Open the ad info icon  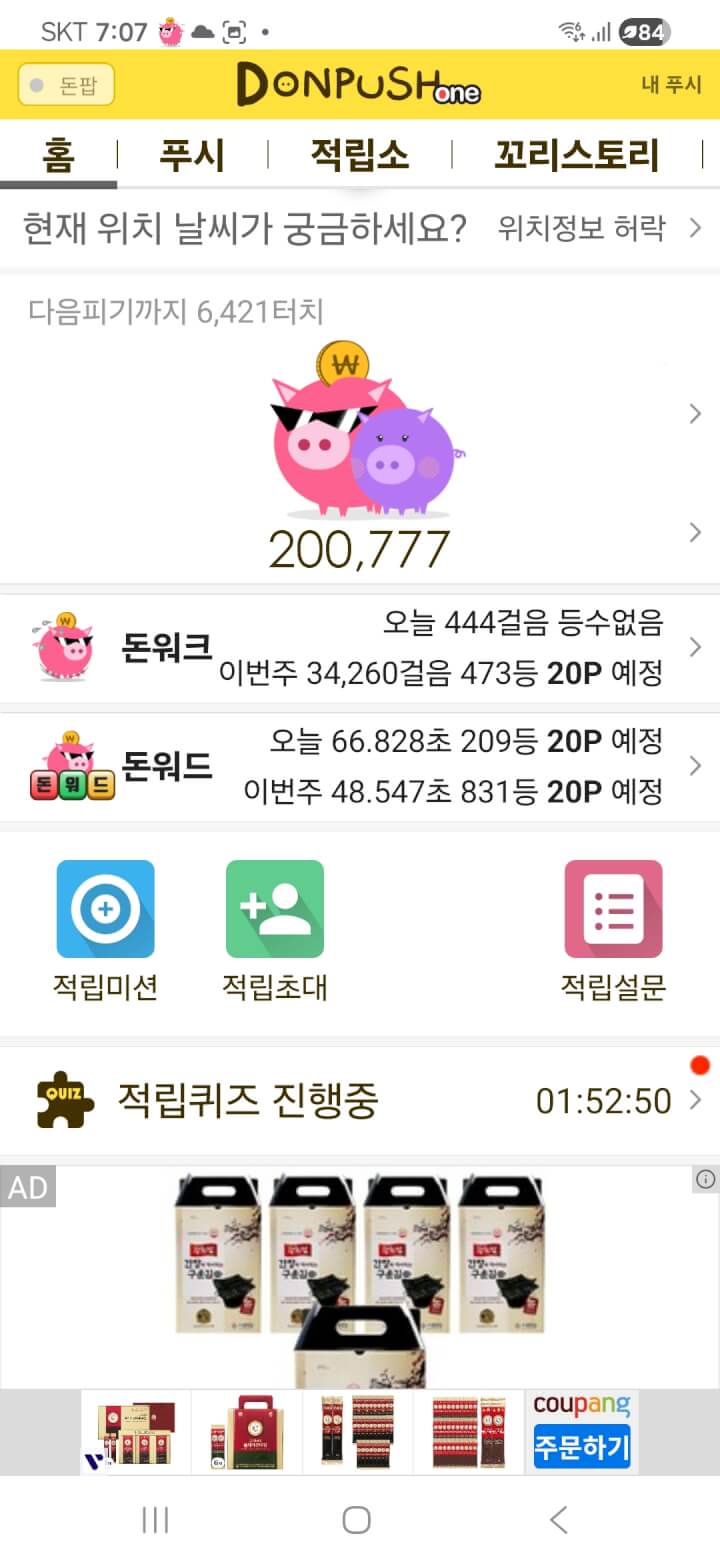(x=705, y=1180)
